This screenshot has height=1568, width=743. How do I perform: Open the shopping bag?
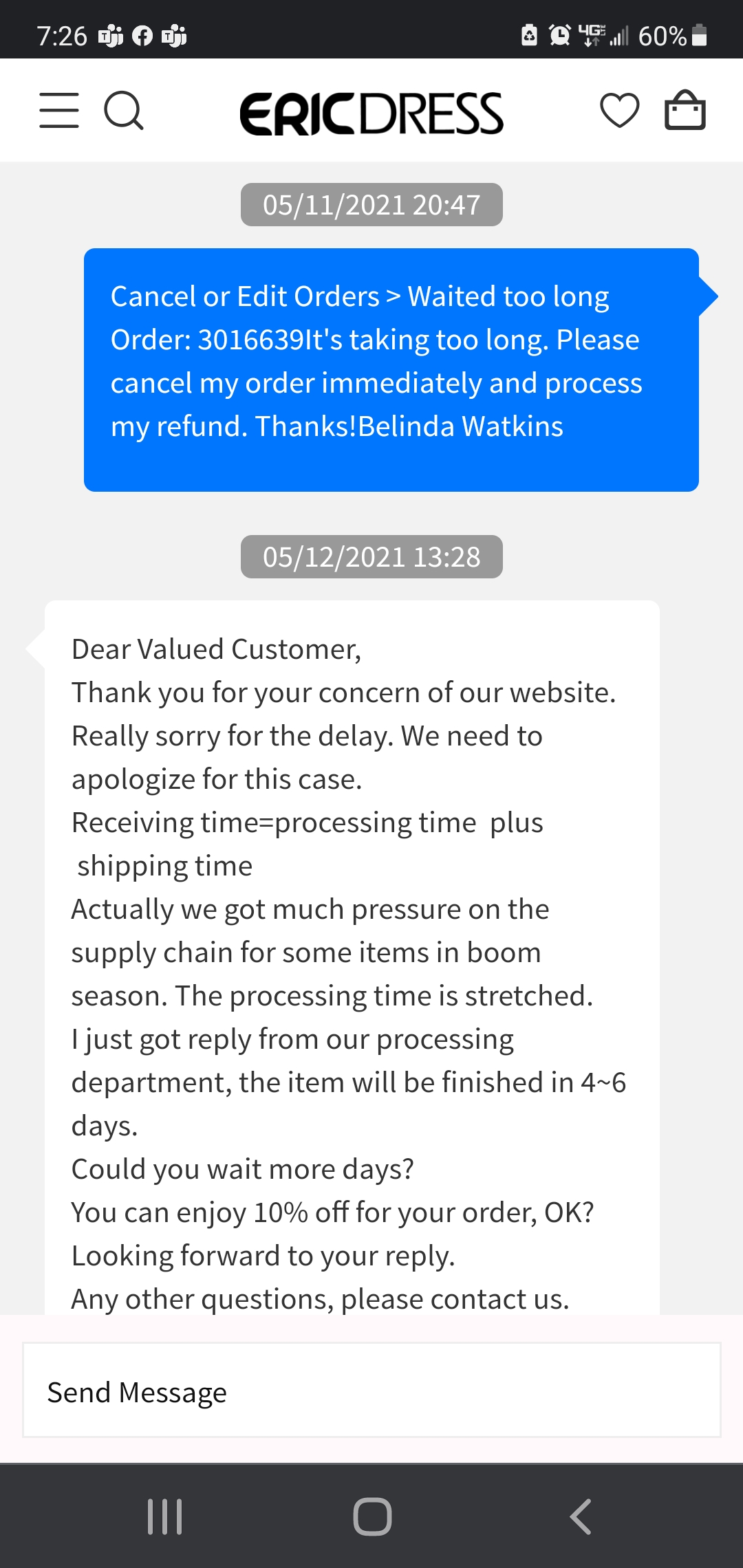coord(685,110)
